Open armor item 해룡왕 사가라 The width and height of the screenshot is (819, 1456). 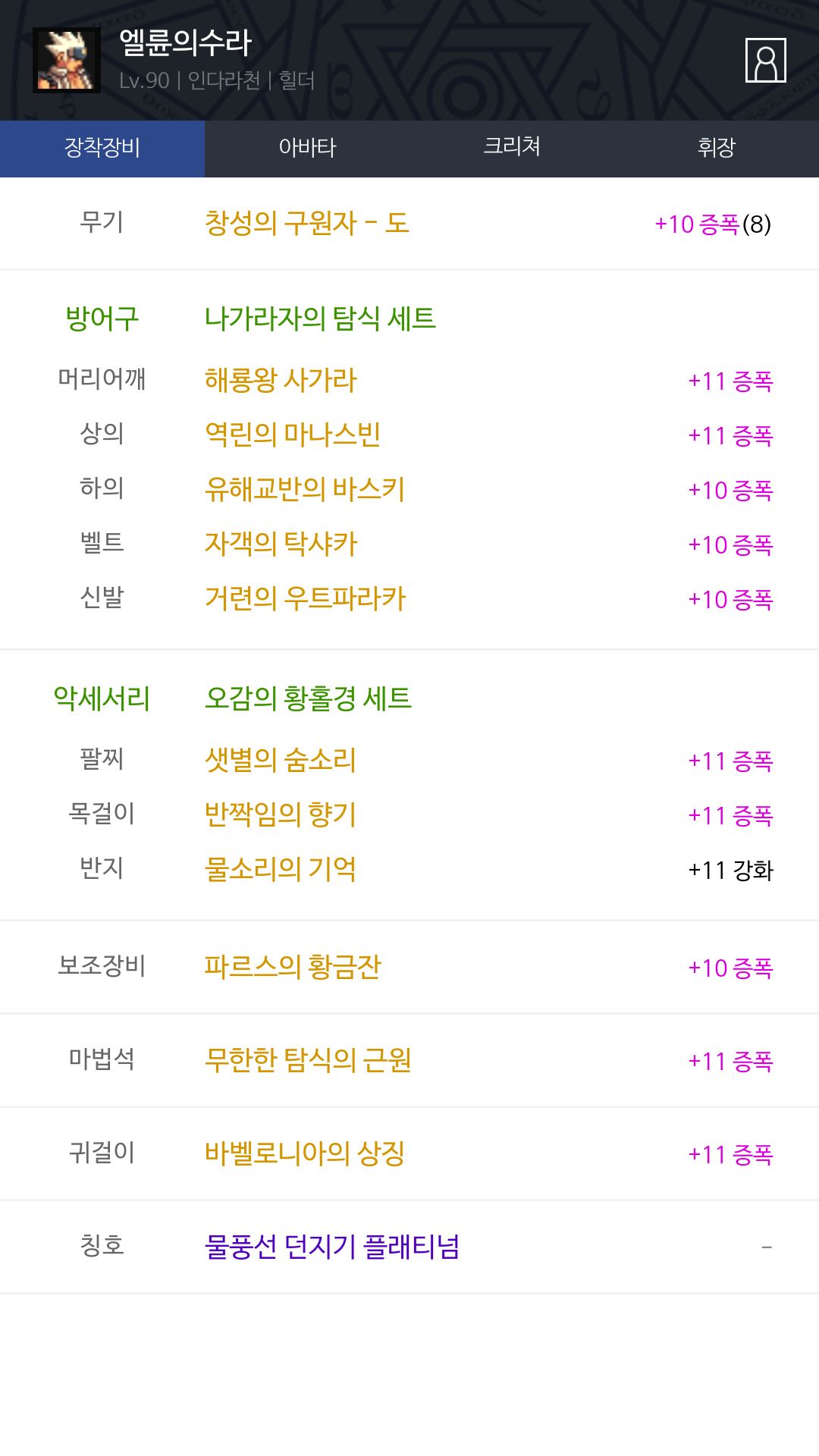point(281,380)
